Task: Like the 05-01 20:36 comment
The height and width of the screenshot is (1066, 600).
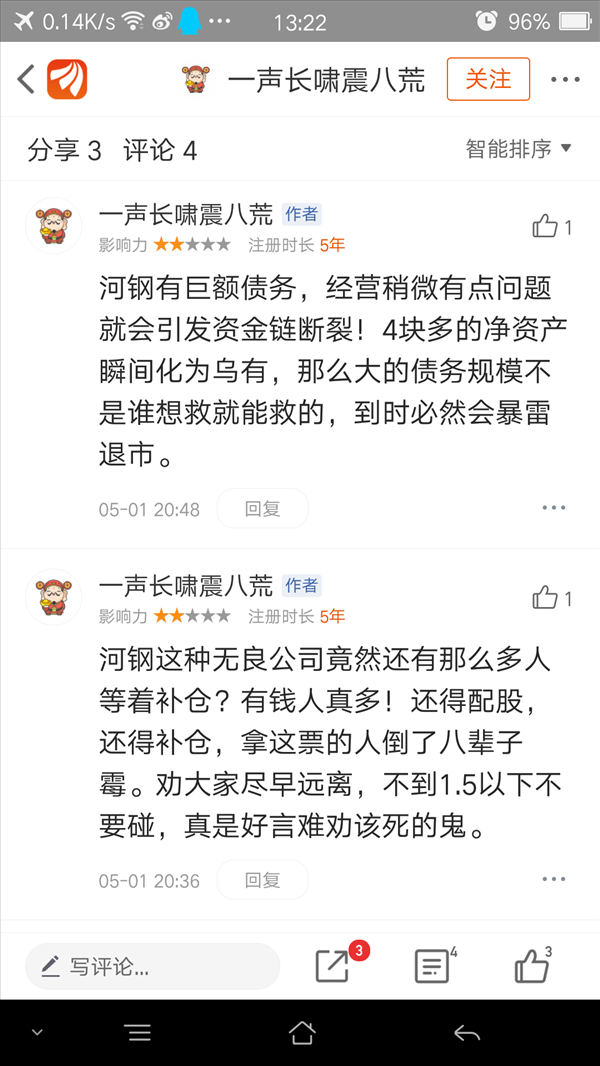Action: click(x=552, y=598)
